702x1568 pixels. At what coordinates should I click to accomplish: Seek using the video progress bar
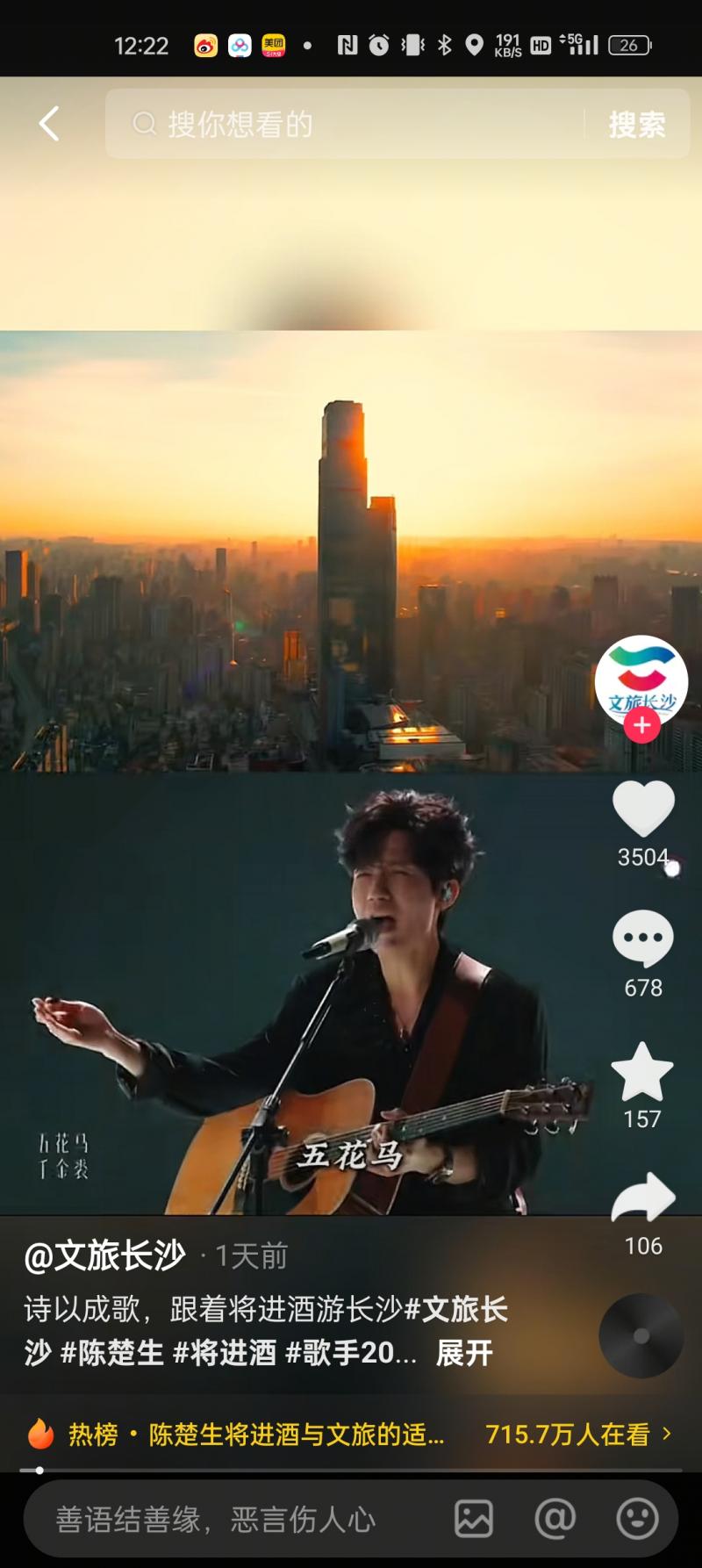(351, 1470)
